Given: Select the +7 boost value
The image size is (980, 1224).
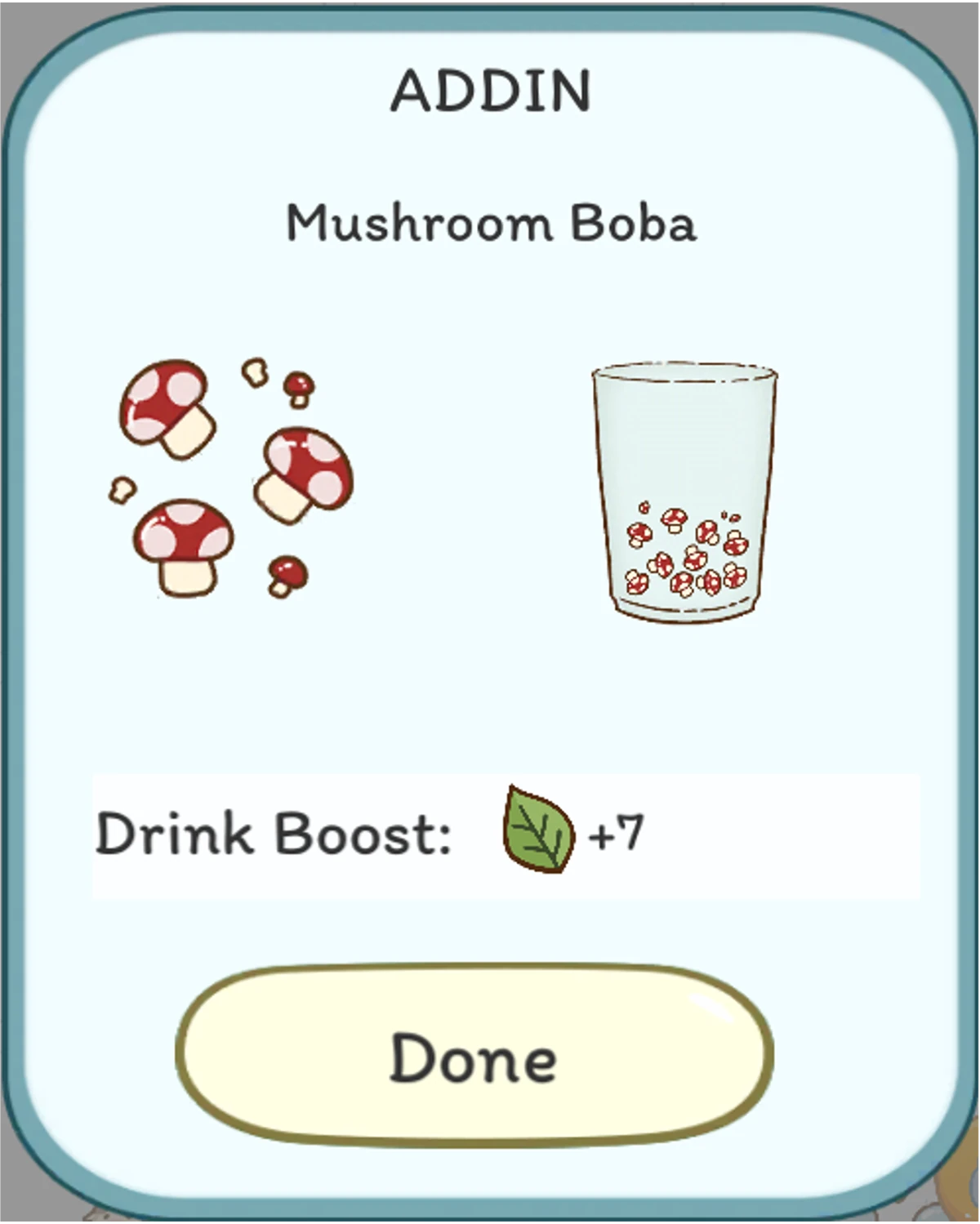Looking at the screenshot, I should pos(618,830).
